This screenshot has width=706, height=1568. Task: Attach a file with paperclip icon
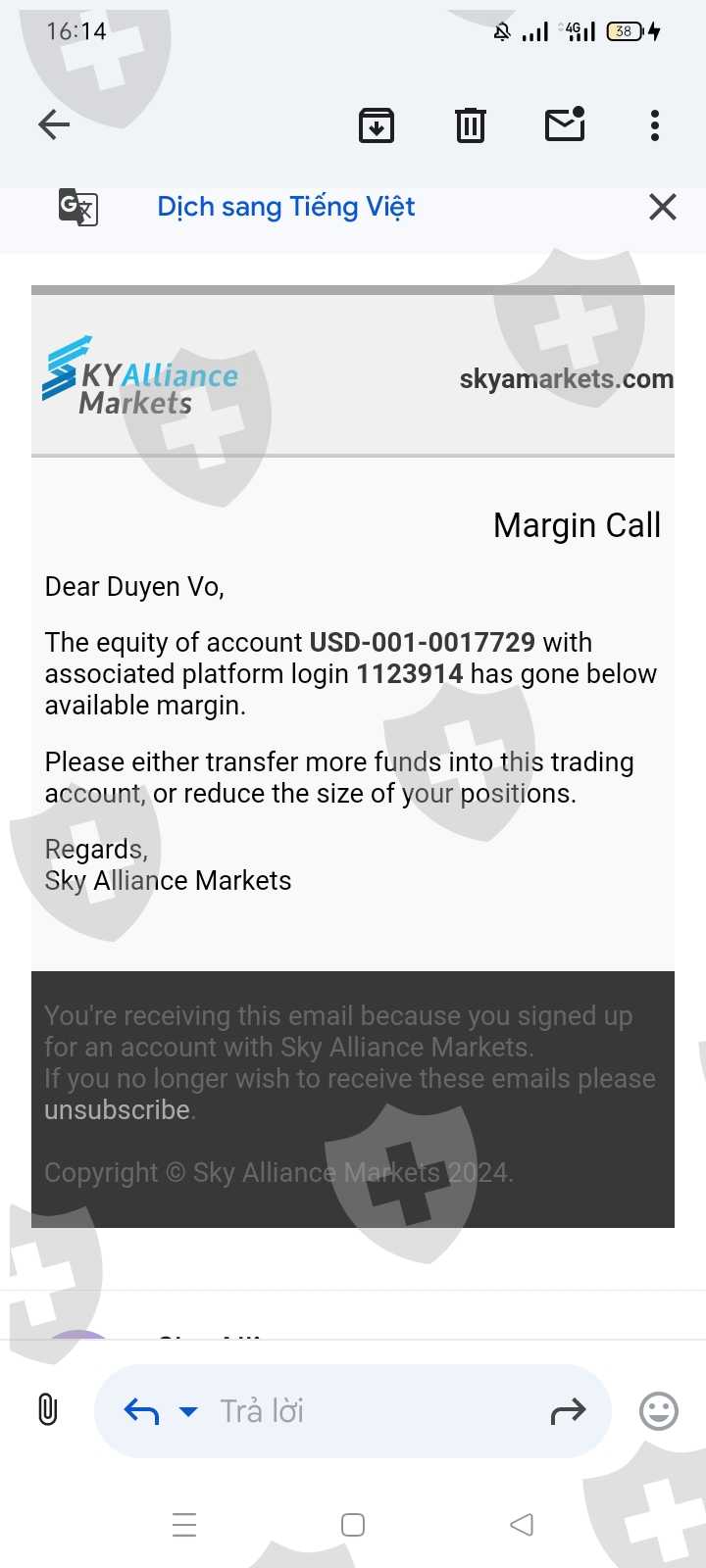(x=47, y=1410)
